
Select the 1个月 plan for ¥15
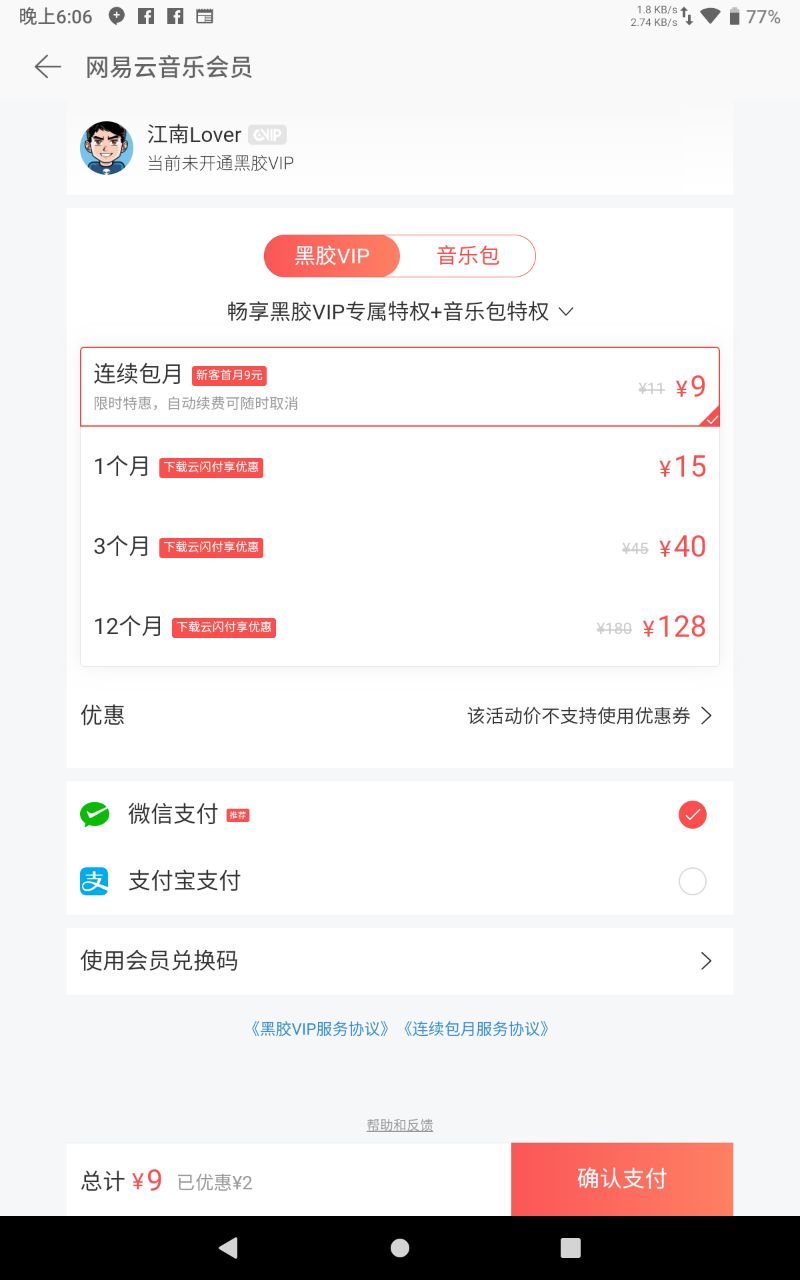[400, 467]
